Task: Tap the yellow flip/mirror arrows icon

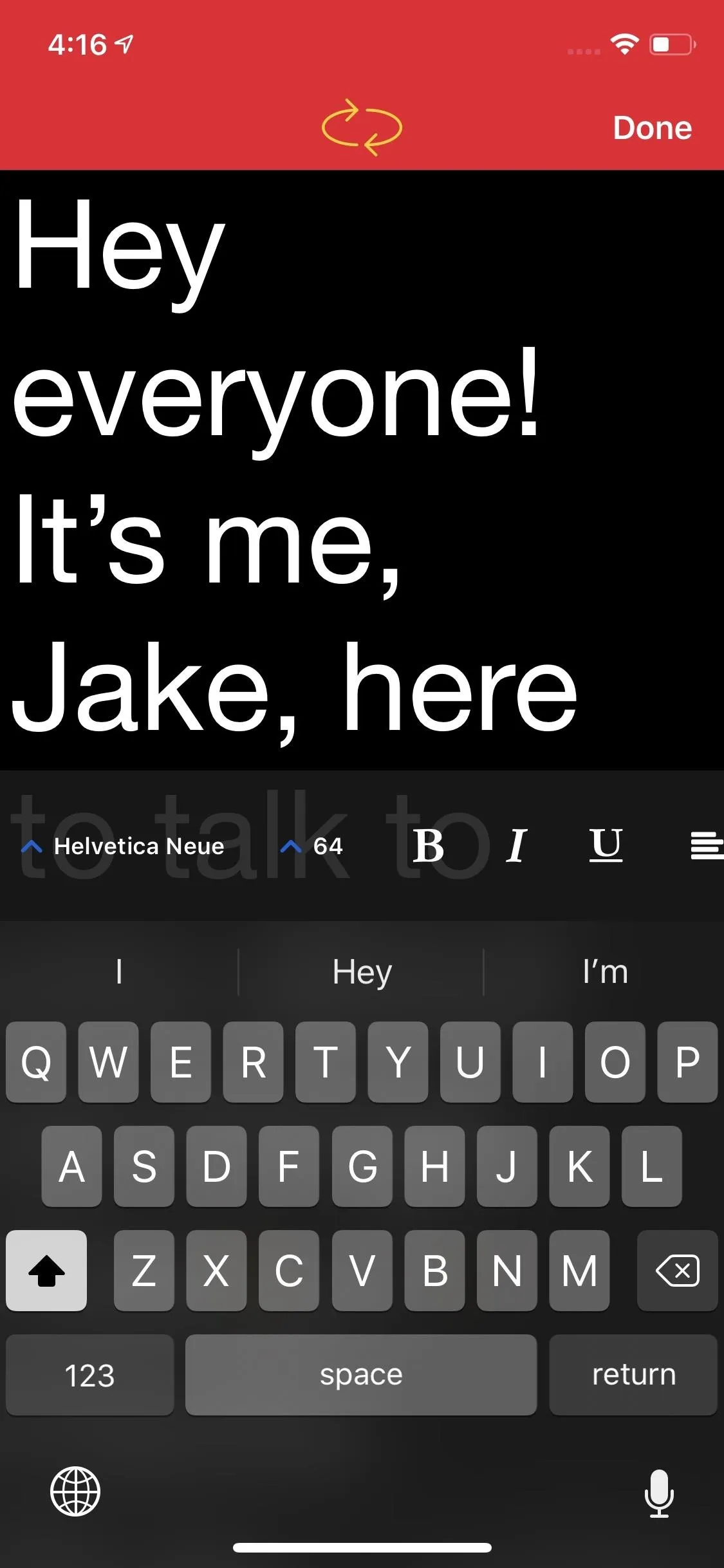Action: (x=362, y=127)
